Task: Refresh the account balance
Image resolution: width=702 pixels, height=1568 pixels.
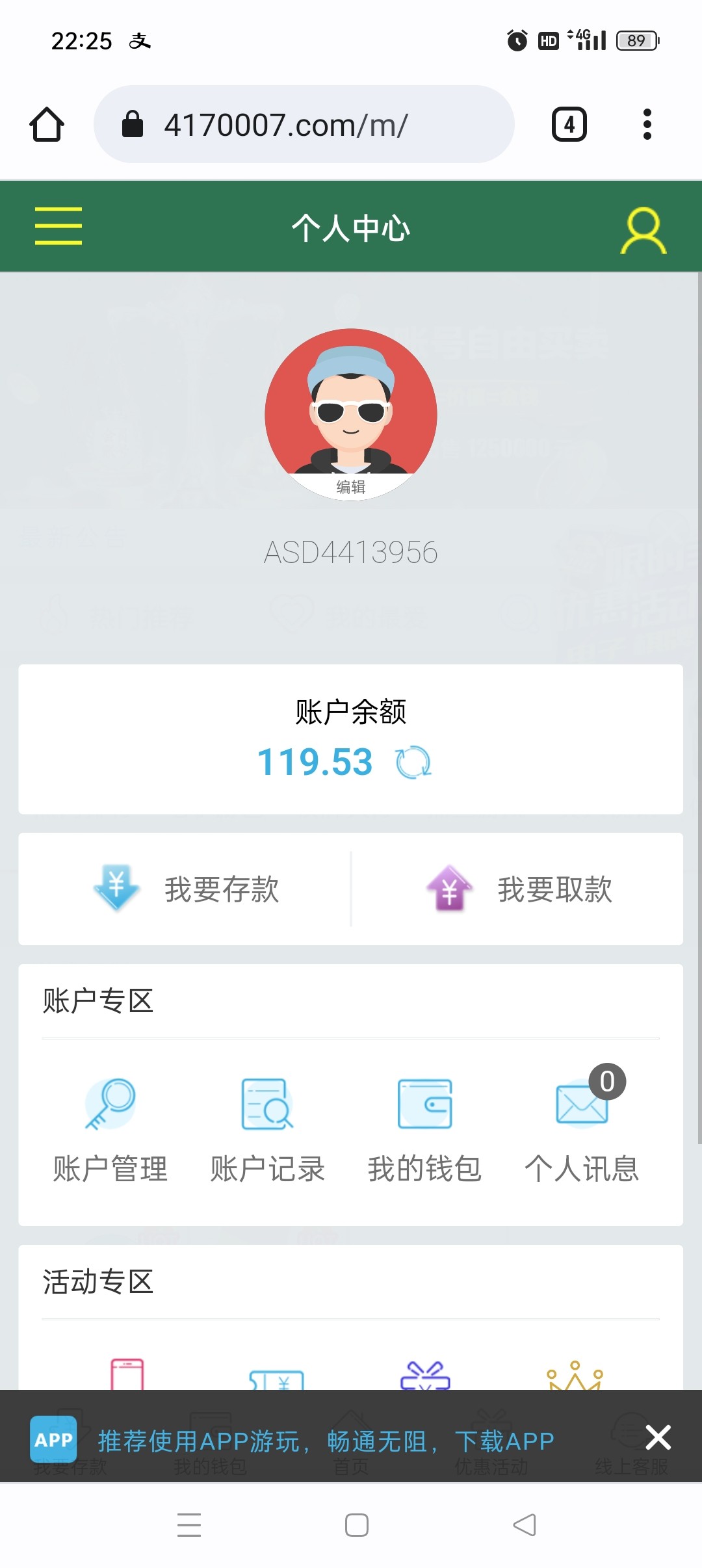Action: coord(413,763)
